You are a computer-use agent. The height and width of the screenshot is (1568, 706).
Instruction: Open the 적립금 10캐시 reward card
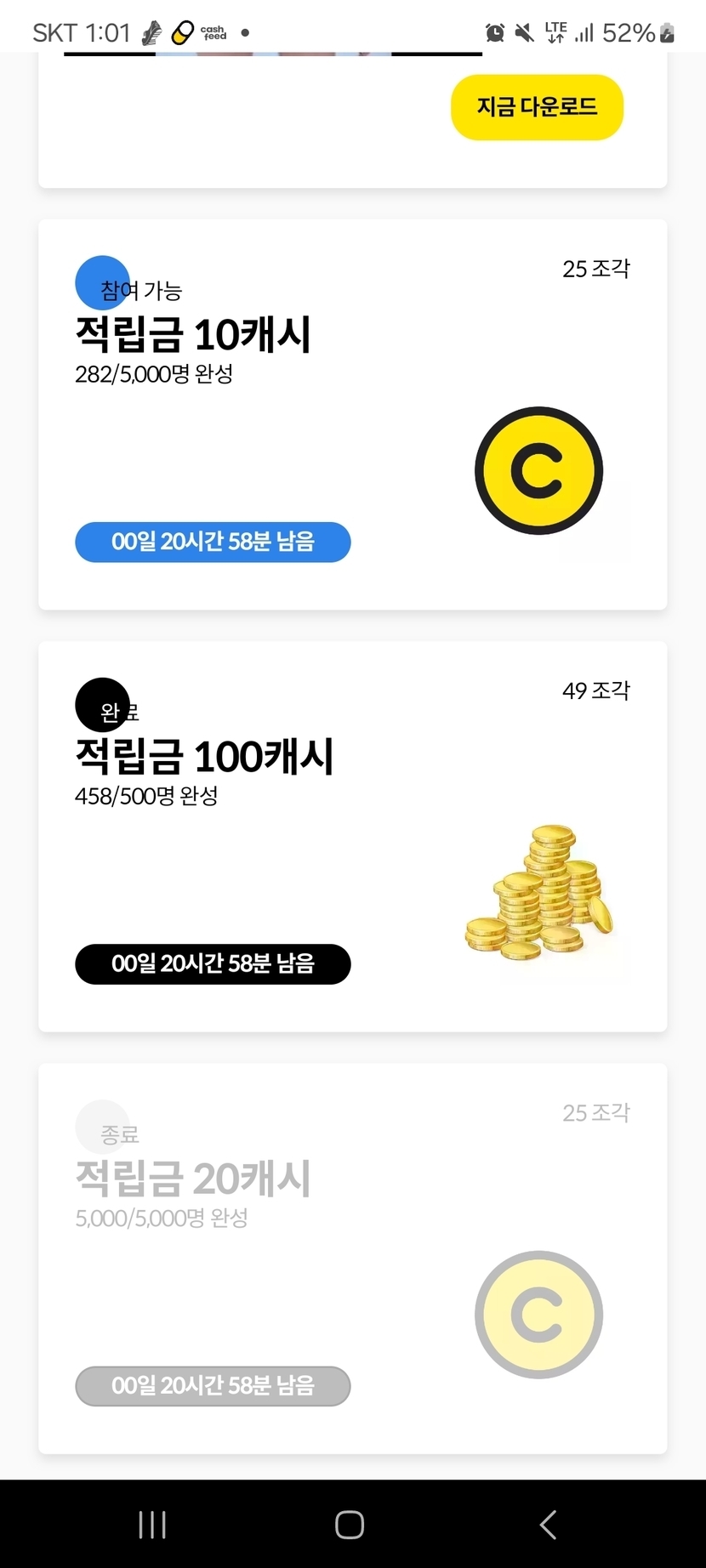(352, 414)
